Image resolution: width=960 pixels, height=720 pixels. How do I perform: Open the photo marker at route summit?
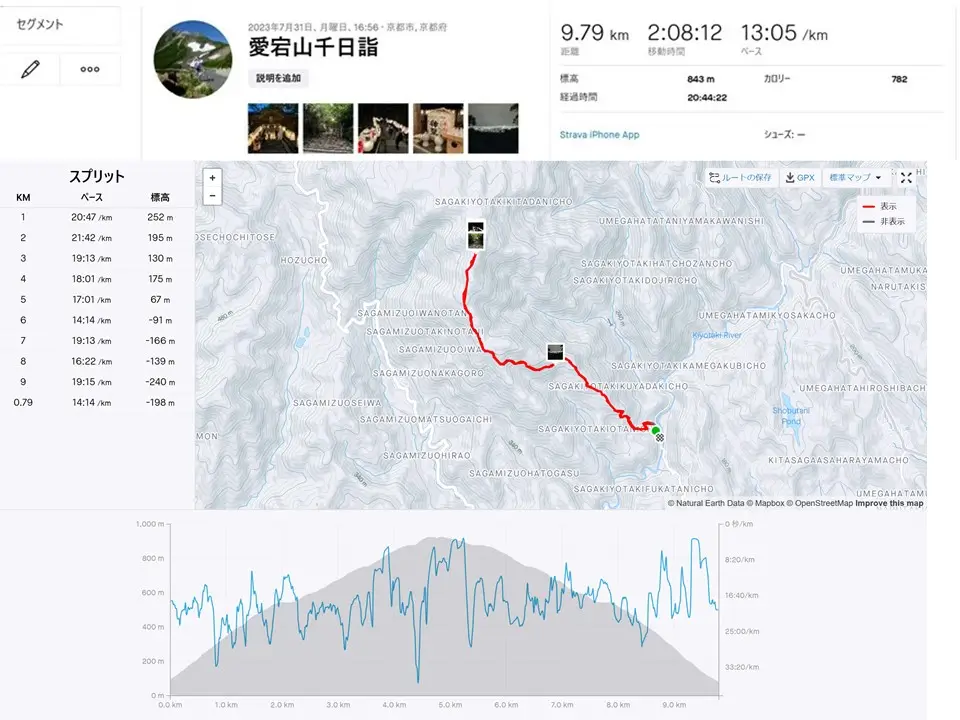[475, 235]
